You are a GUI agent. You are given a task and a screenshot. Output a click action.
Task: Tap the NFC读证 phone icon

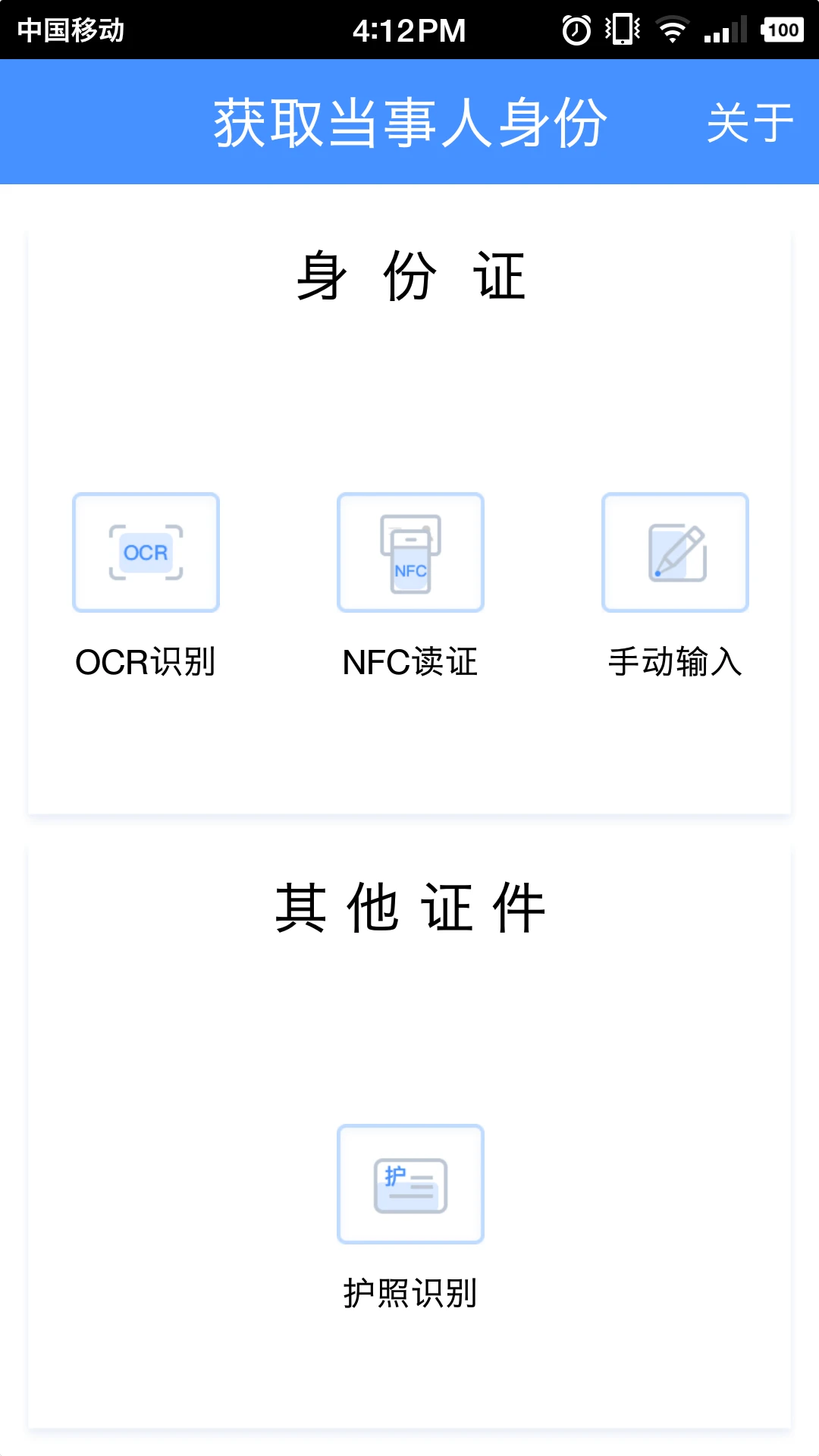click(410, 552)
